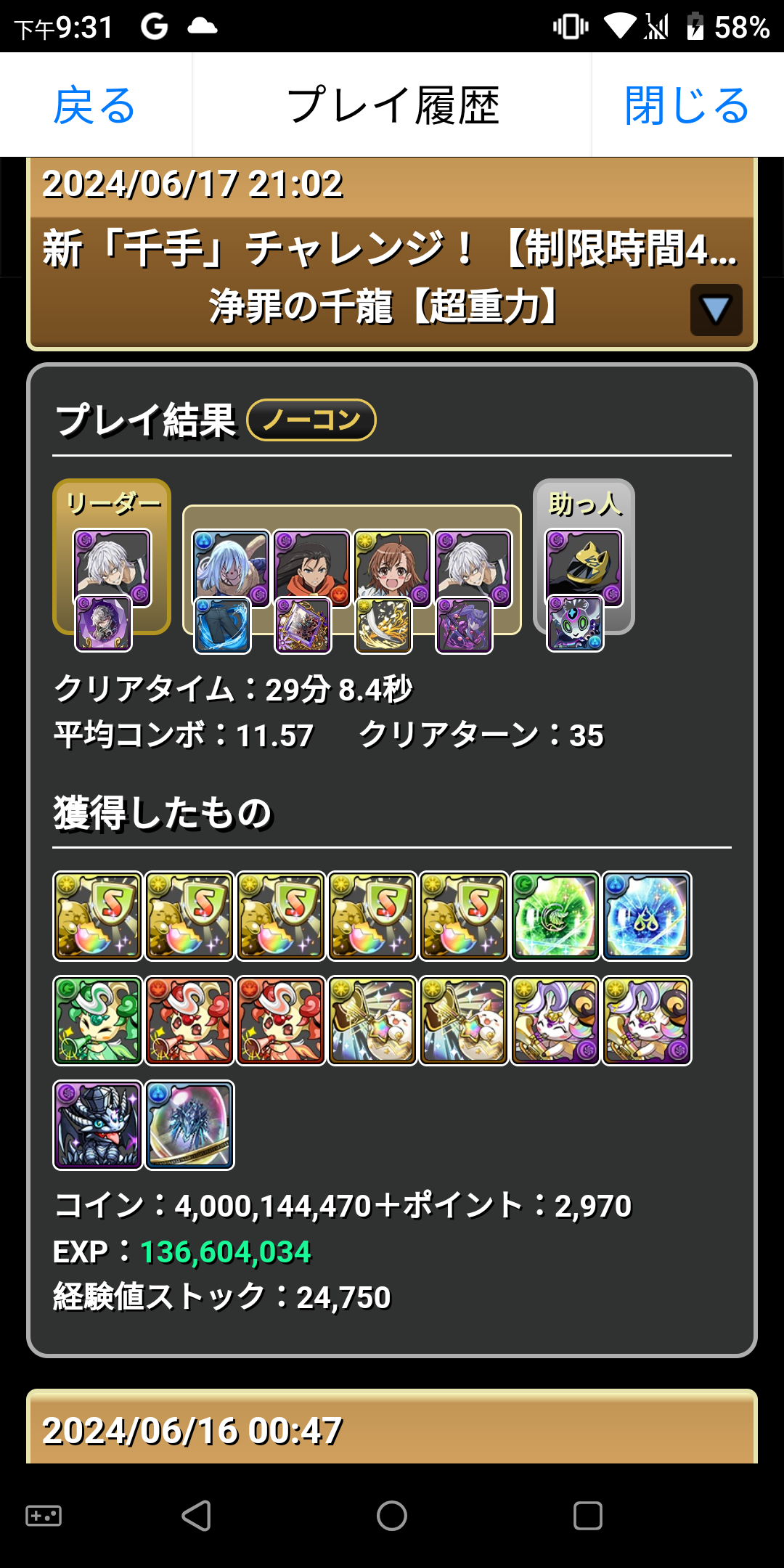Go to the Android home screen
The image size is (784, 1568).
[x=392, y=1516]
